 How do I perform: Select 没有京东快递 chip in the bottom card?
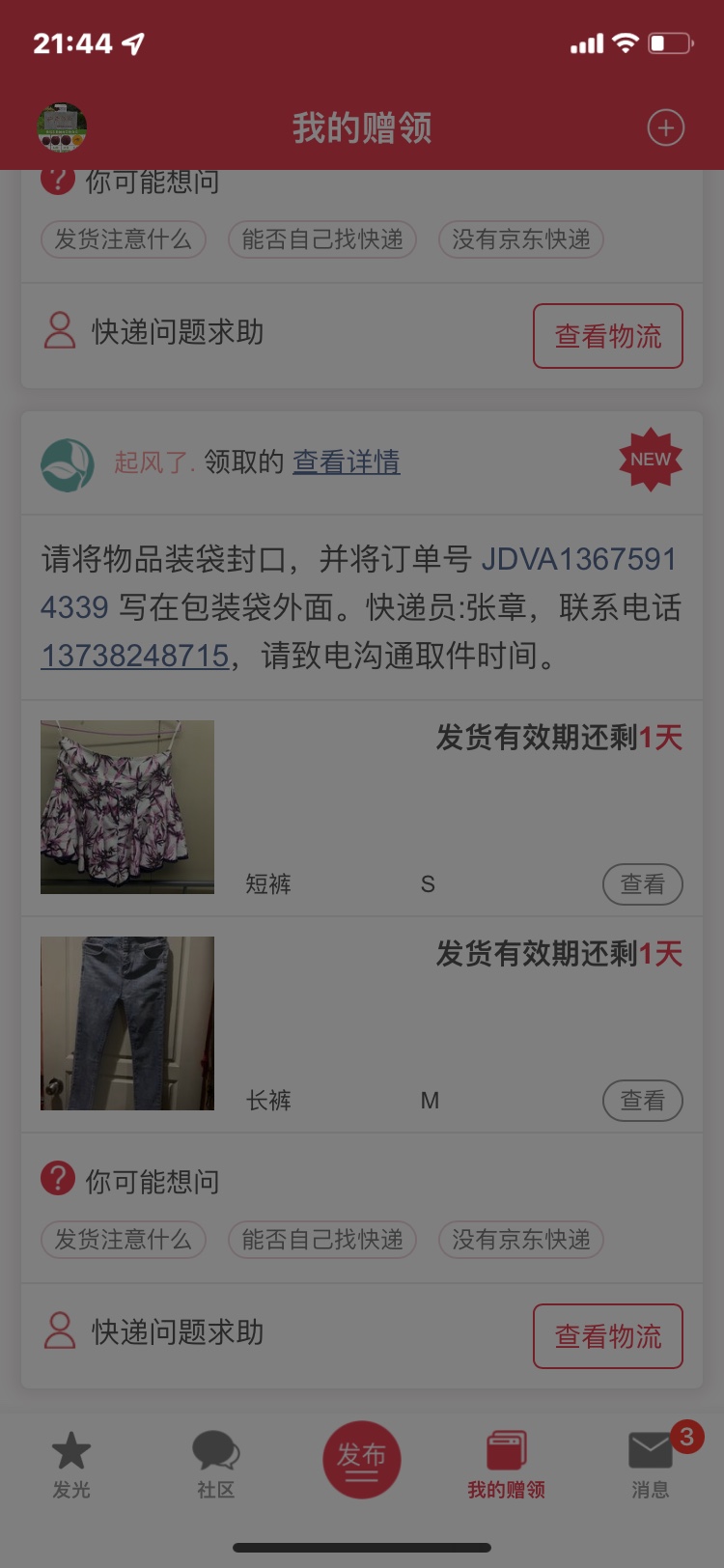pyautogui.click(x=520, y=1239)
